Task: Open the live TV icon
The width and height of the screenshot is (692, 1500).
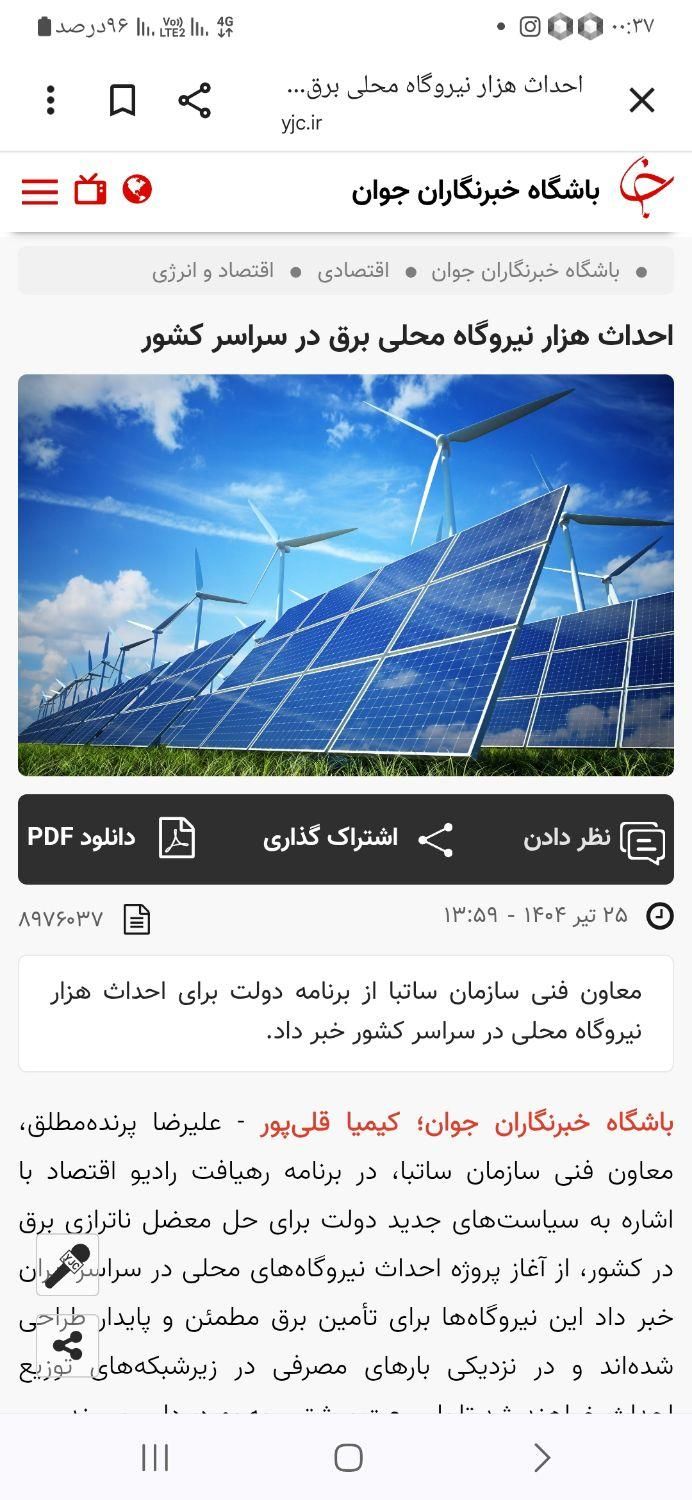Action: (x=90, y=189)
